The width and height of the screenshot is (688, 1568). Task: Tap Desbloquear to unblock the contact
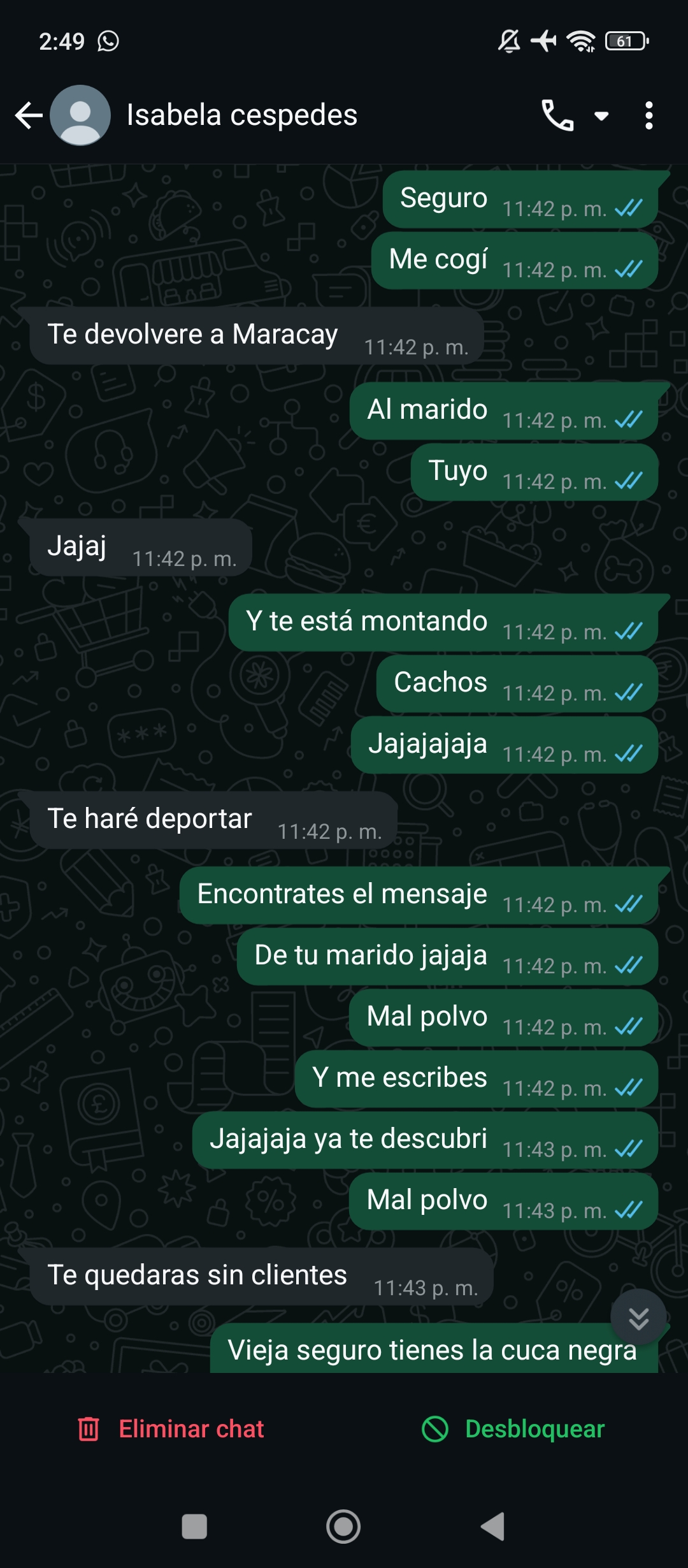coord(513,1429)
